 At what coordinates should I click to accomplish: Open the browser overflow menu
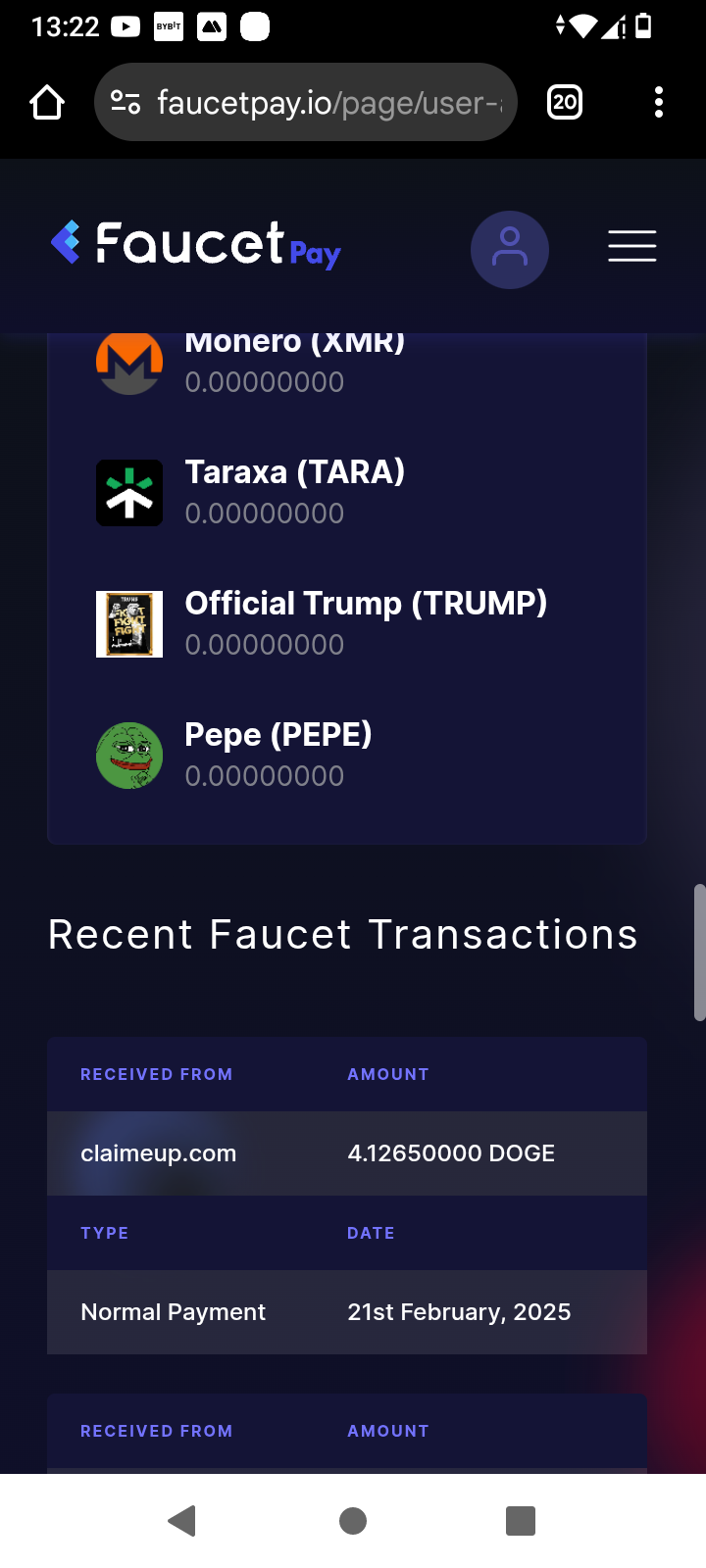pyautogui.click(x=659, y=102)
